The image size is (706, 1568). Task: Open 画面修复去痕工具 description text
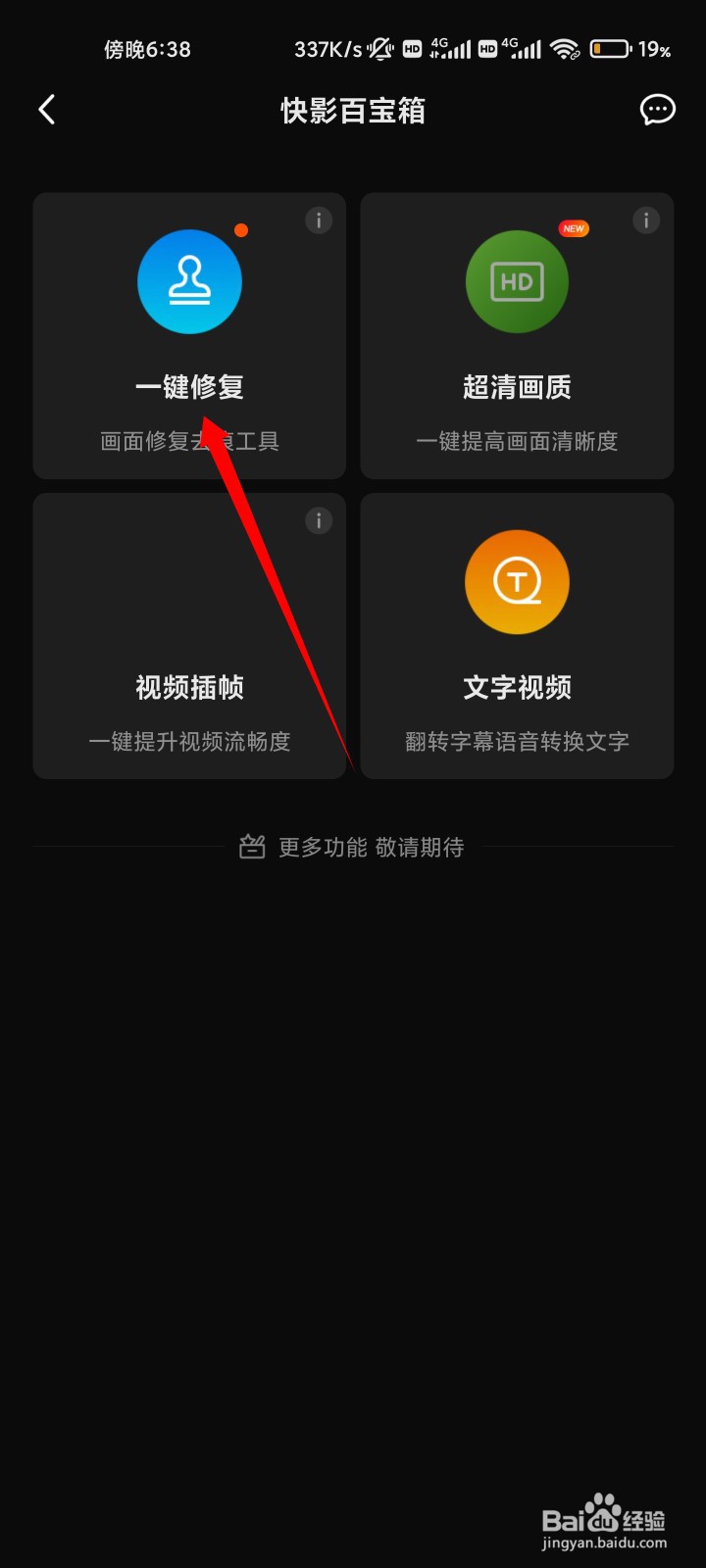click(x=188, y=440)
